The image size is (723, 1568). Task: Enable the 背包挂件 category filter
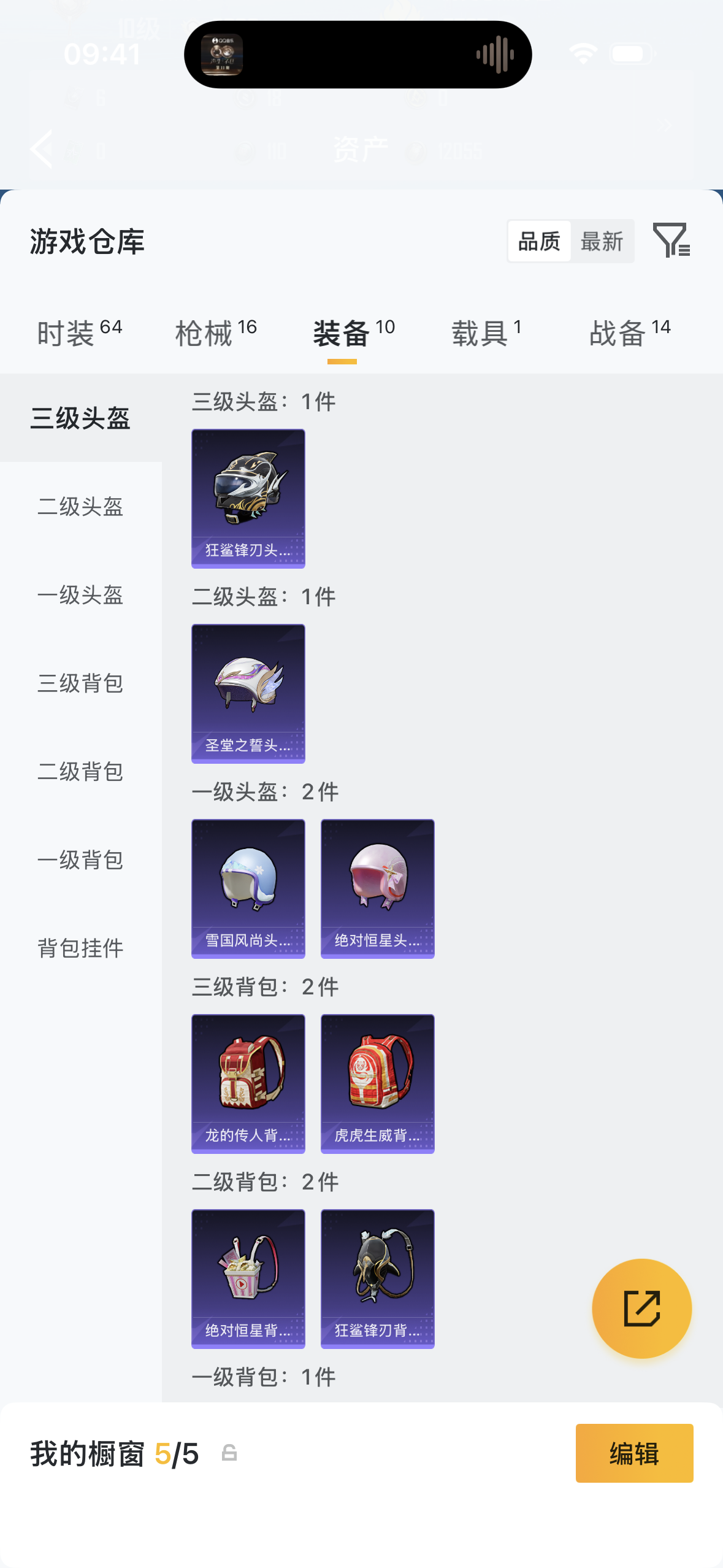tap(80, 948)
